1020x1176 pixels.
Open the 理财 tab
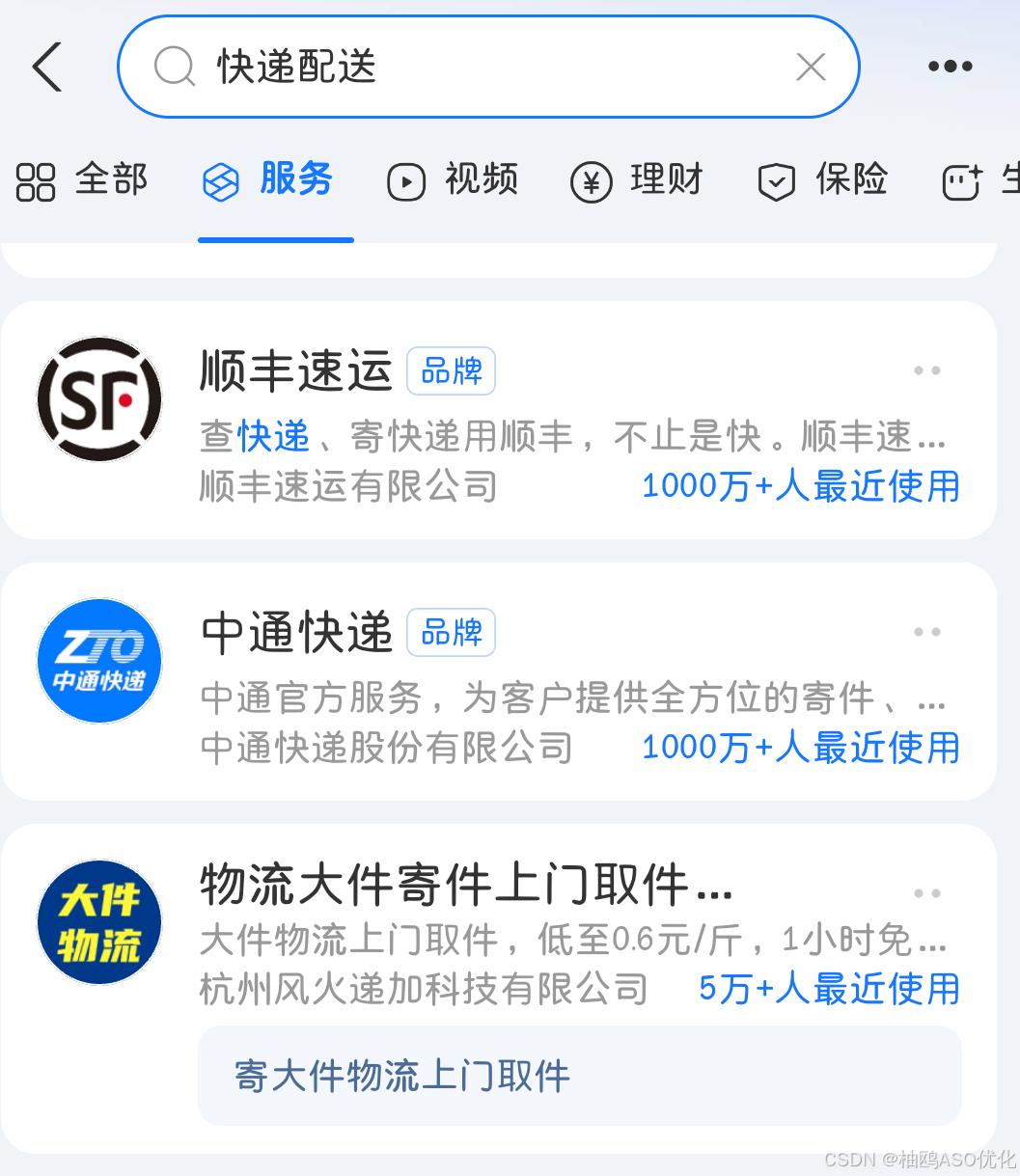638,180
